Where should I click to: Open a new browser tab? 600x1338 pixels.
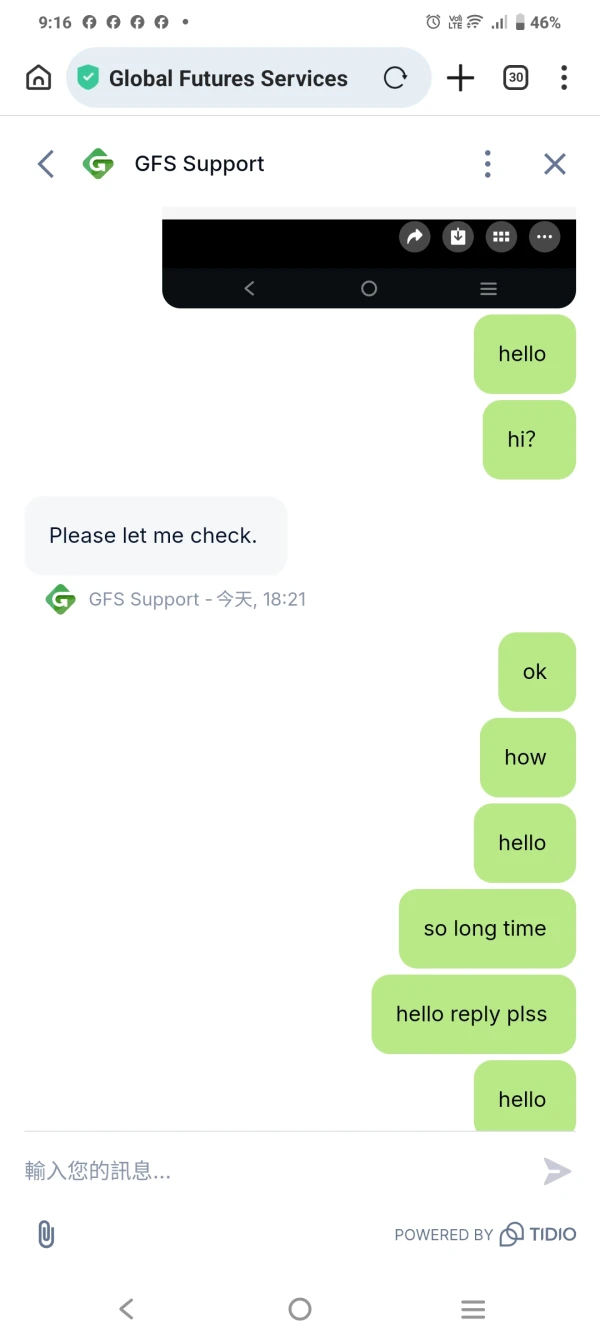460,78
